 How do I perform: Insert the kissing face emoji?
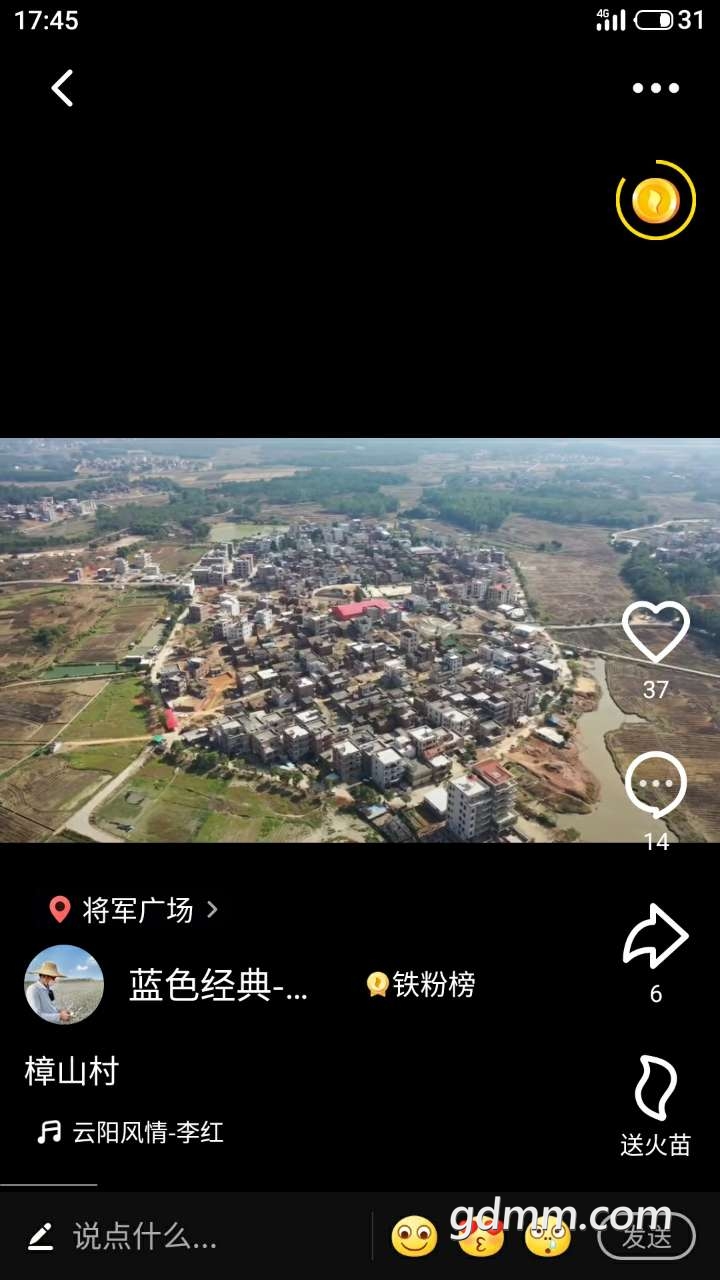(x=481, y=1237)
